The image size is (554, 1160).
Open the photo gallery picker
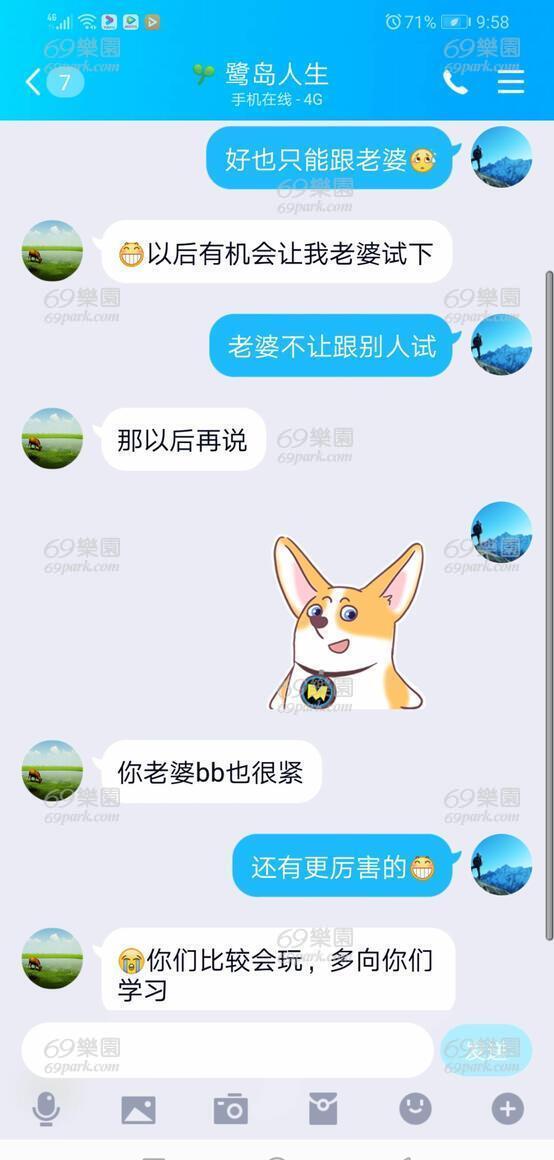138,1110
